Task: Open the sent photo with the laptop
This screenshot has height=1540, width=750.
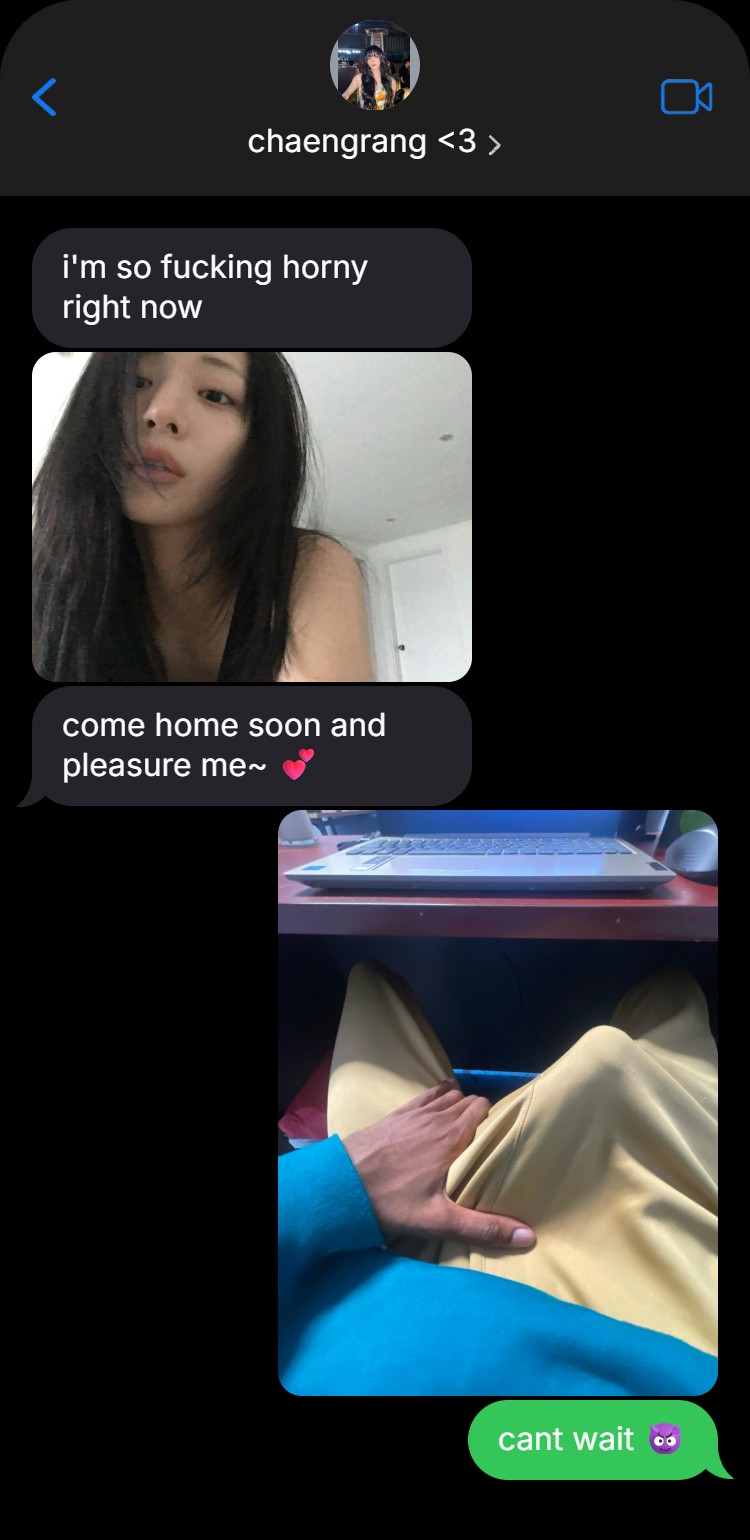Action: point(497,1102)
